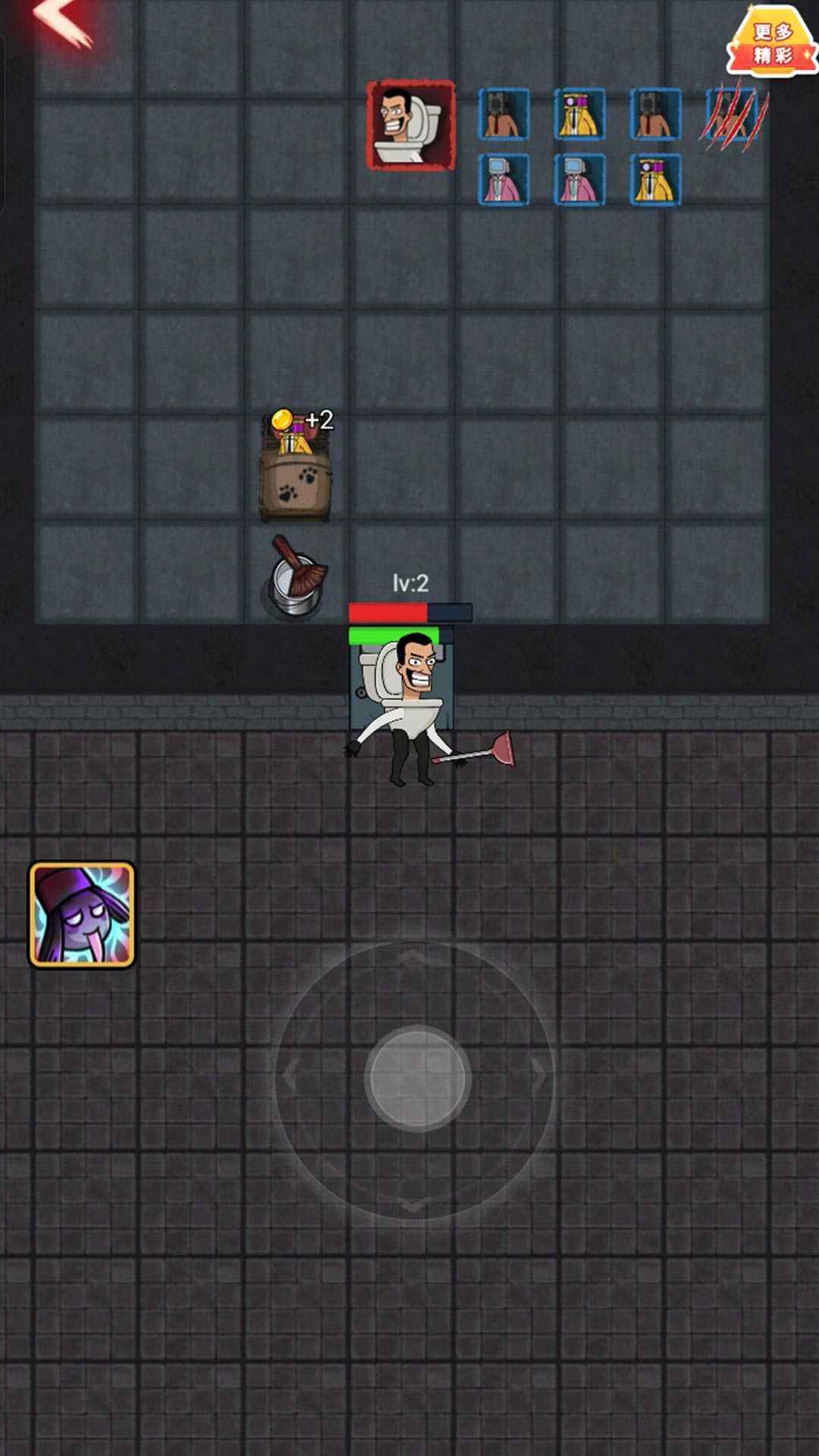Tap the joystick center knob
The width and height of the screenshot is (819, 1456).
(417, 1078)
